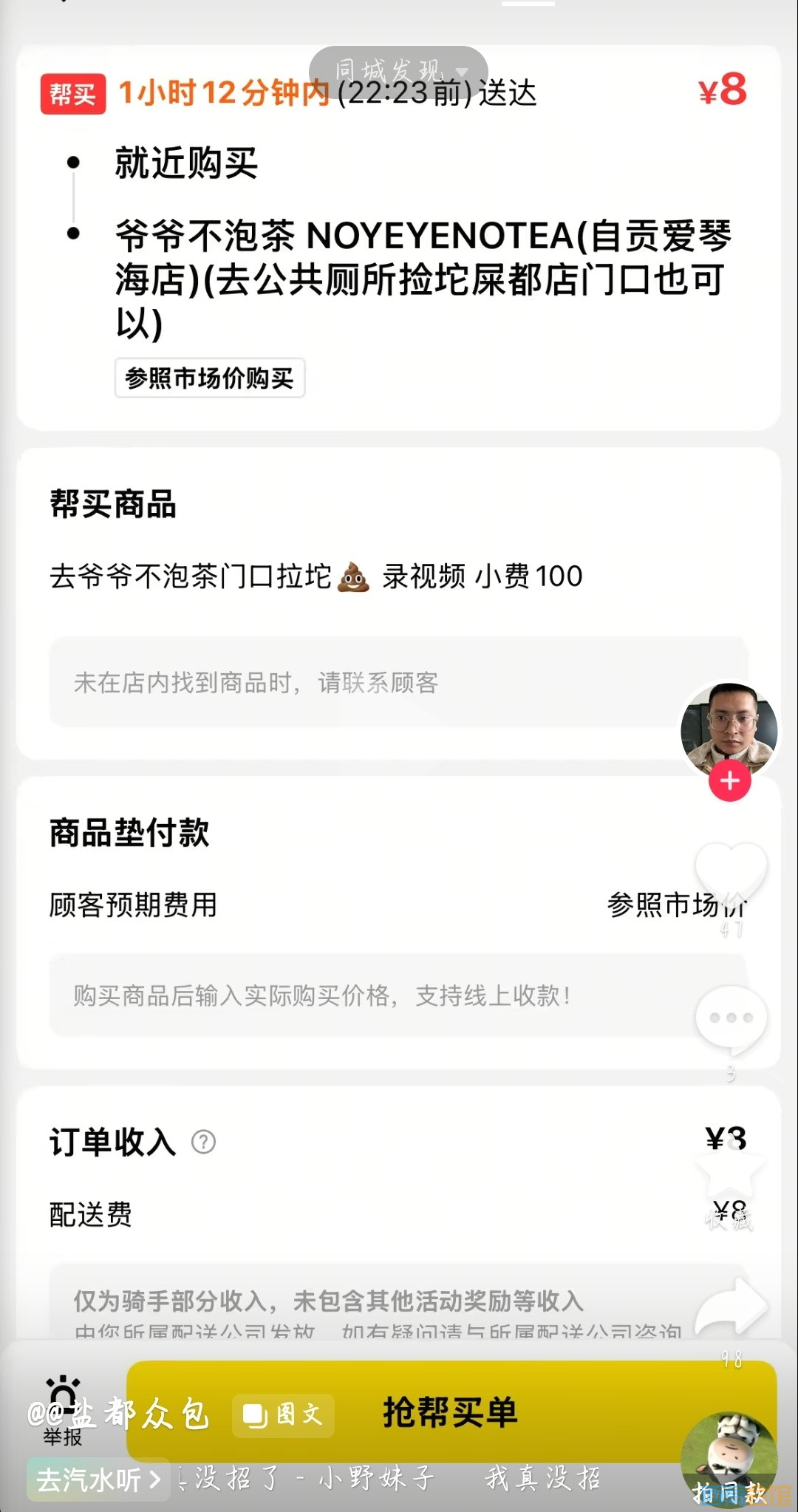Follow the creator with the red plus

click(x=729, y=780)
